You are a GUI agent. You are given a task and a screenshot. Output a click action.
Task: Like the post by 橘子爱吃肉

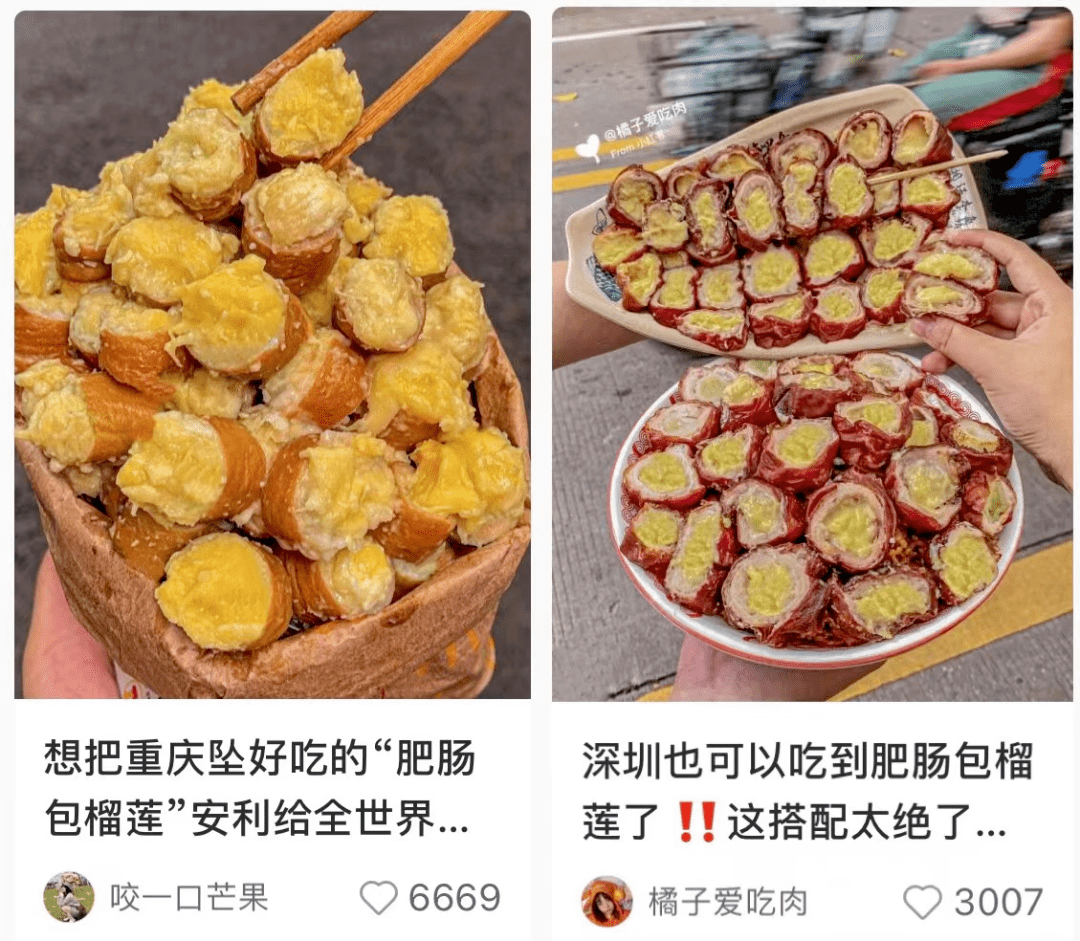pyautogui.click(x=922, y=902)
